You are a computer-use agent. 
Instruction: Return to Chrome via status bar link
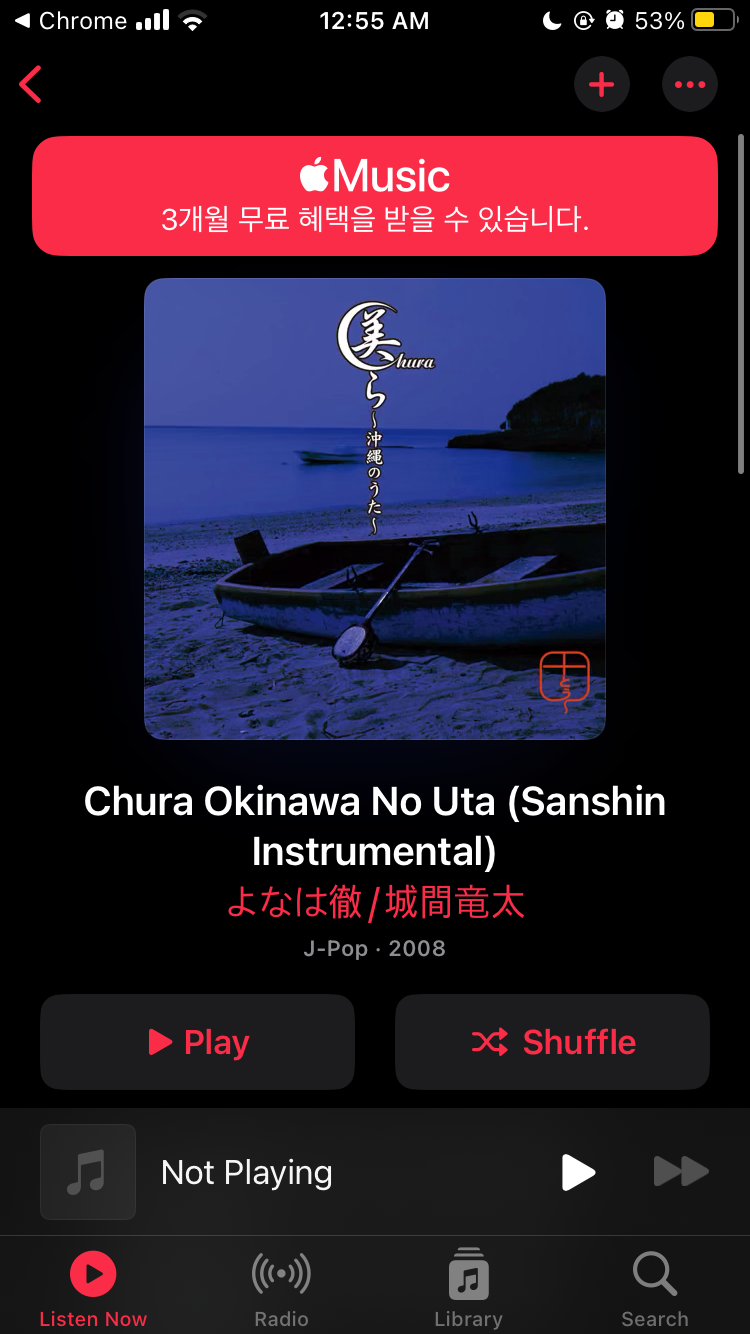[70, 21]
